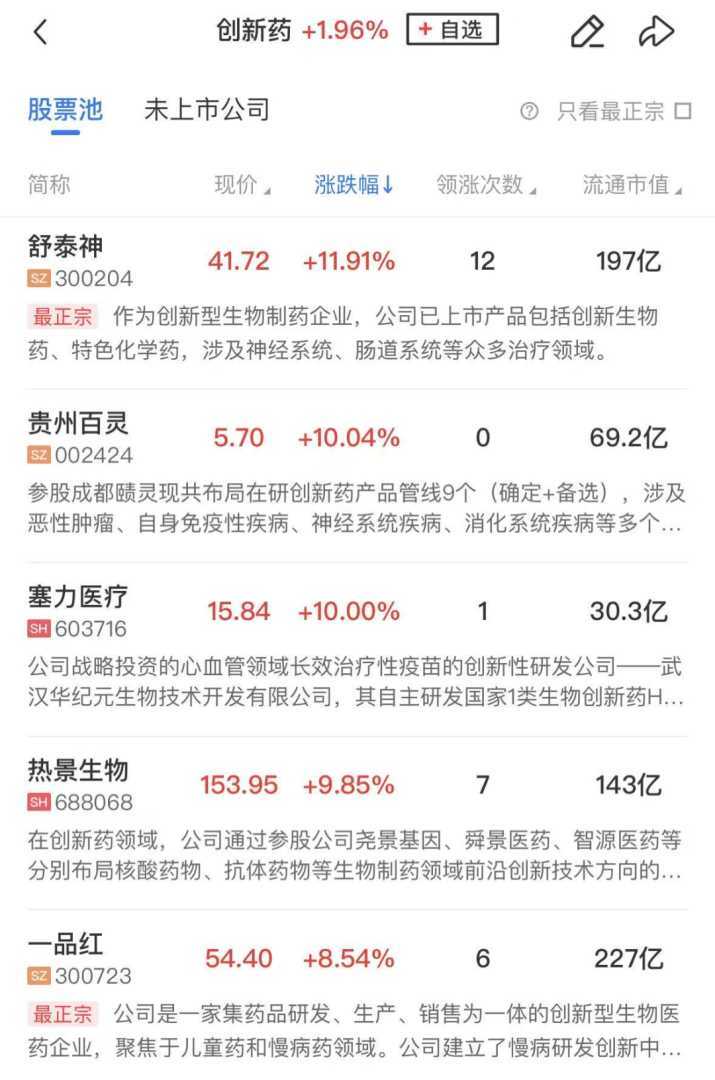The height and width of the screenshot is (1080, 715).
Task: Go back using the top-left arrow
Action: click(x=41, y=32)
